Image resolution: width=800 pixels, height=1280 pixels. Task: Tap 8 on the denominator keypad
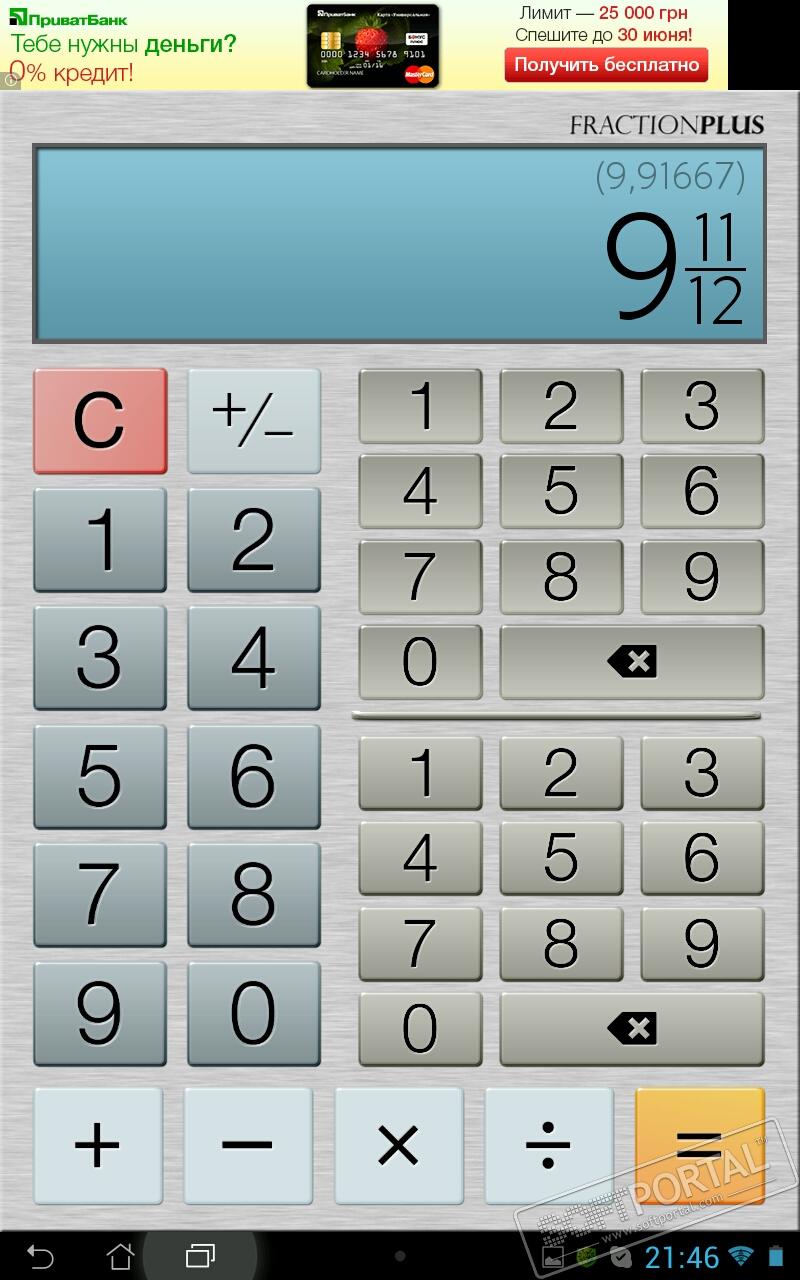pos(561,943)
